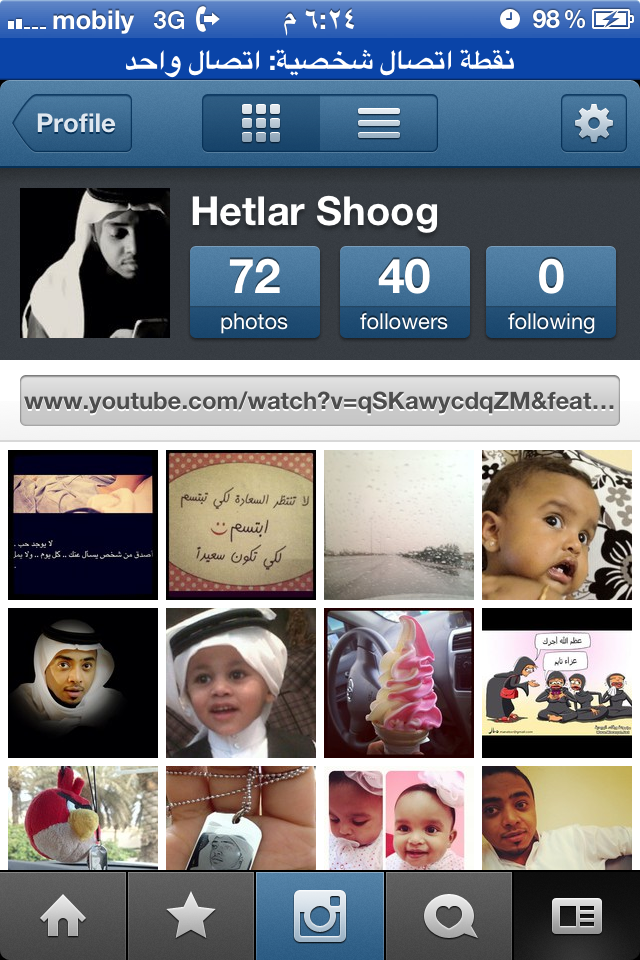Open the YouTube link in bio
The image size is (640, 960).
pyautogui.click(x=320, y=402)
